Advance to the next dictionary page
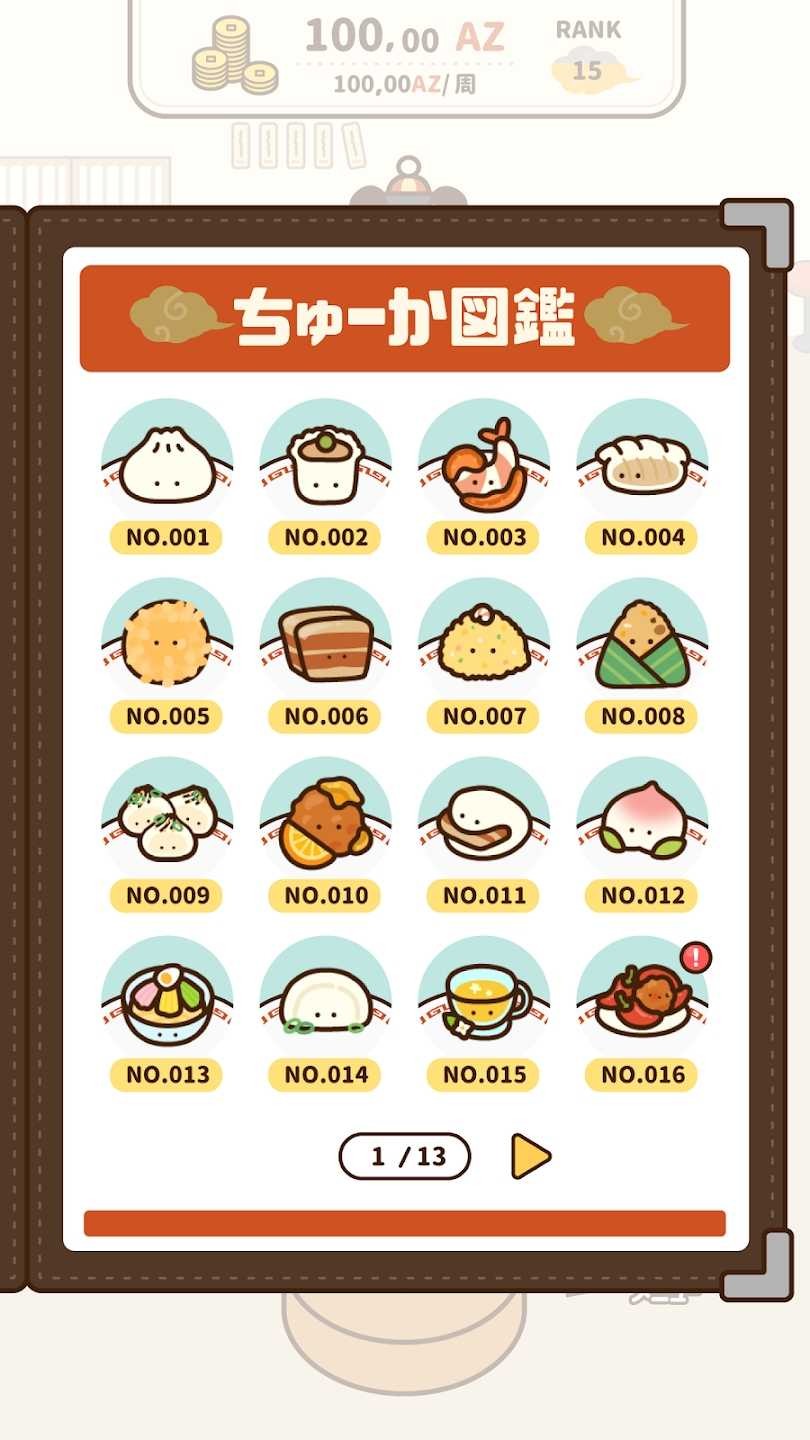Image resolution: width=810 pixels, height=1440 pixels. pos(528,1155)
